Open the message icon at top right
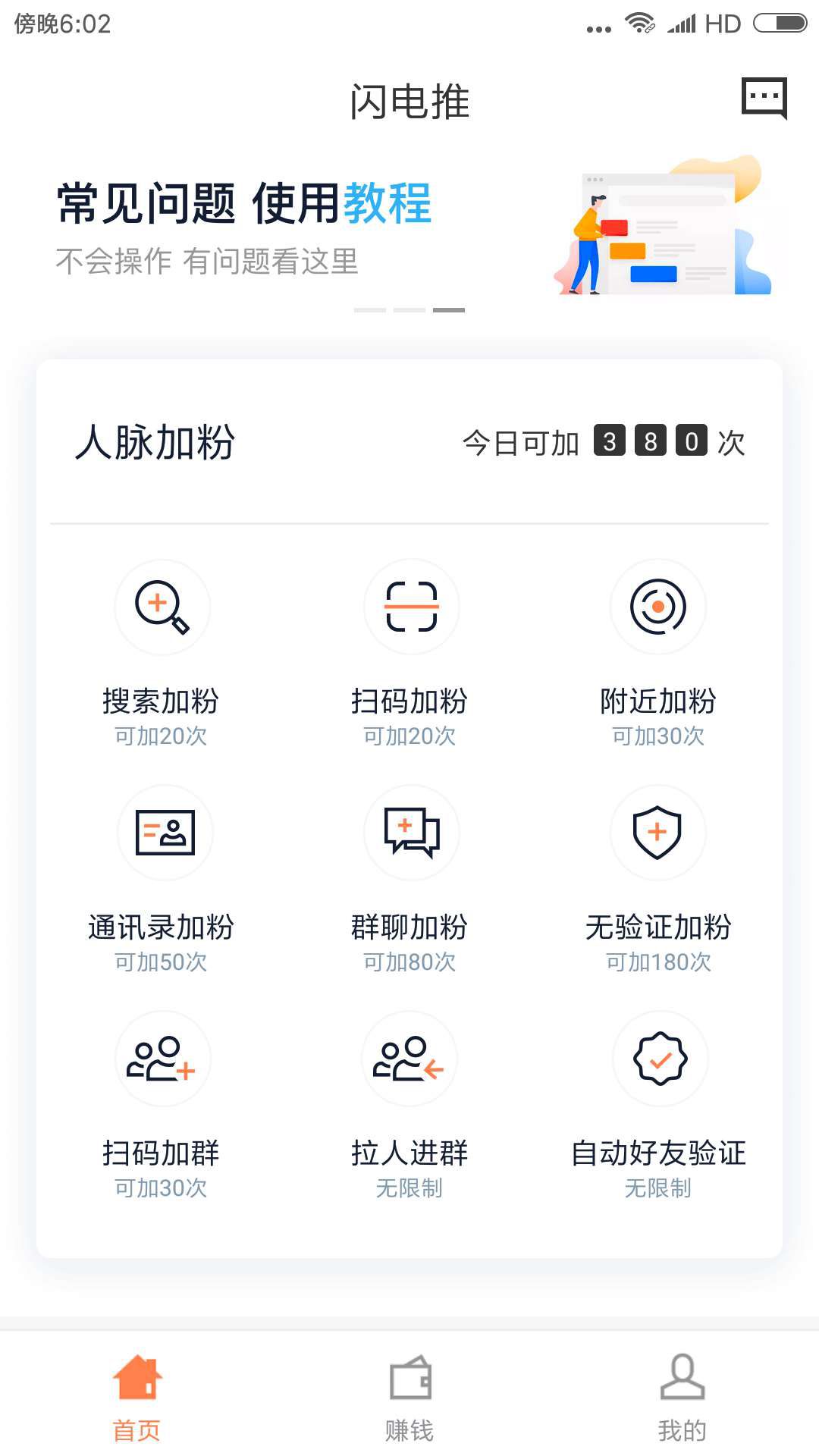This screenshot has width=819, height=1456. click(765, 96)
